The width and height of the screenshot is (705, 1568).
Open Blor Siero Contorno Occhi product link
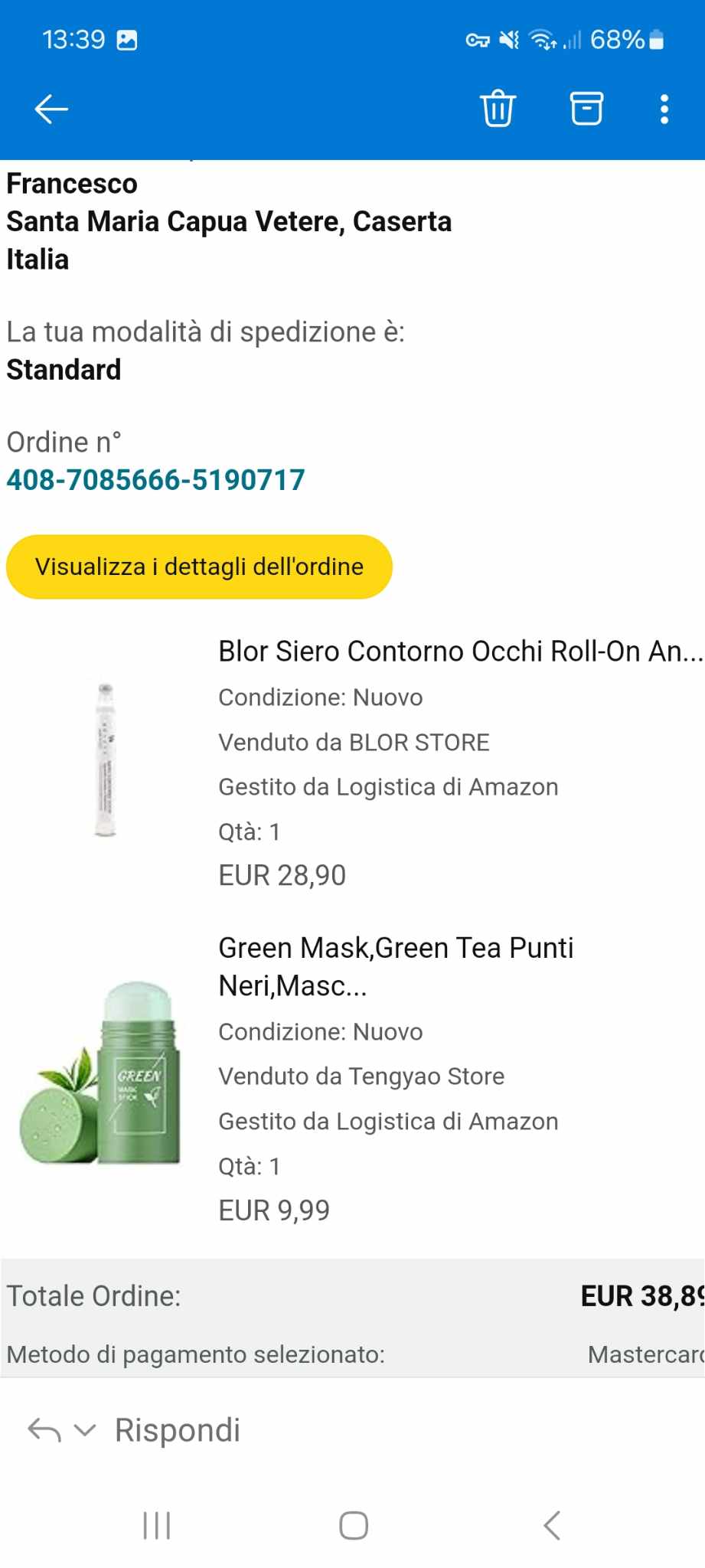coord(459,652)
